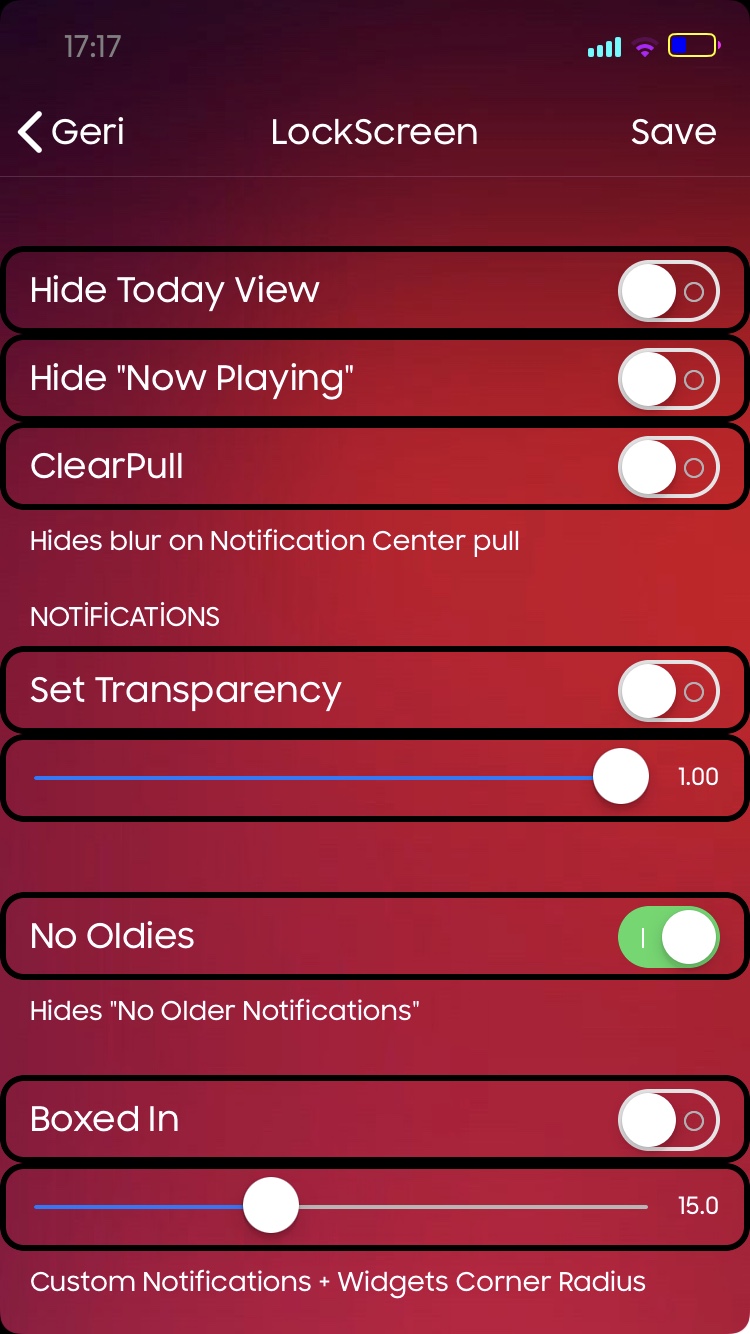Image resolution: width=750 pixels, height=1334 pixels.
Task: Save the LockScreen settings
Action: coord(673,132)
